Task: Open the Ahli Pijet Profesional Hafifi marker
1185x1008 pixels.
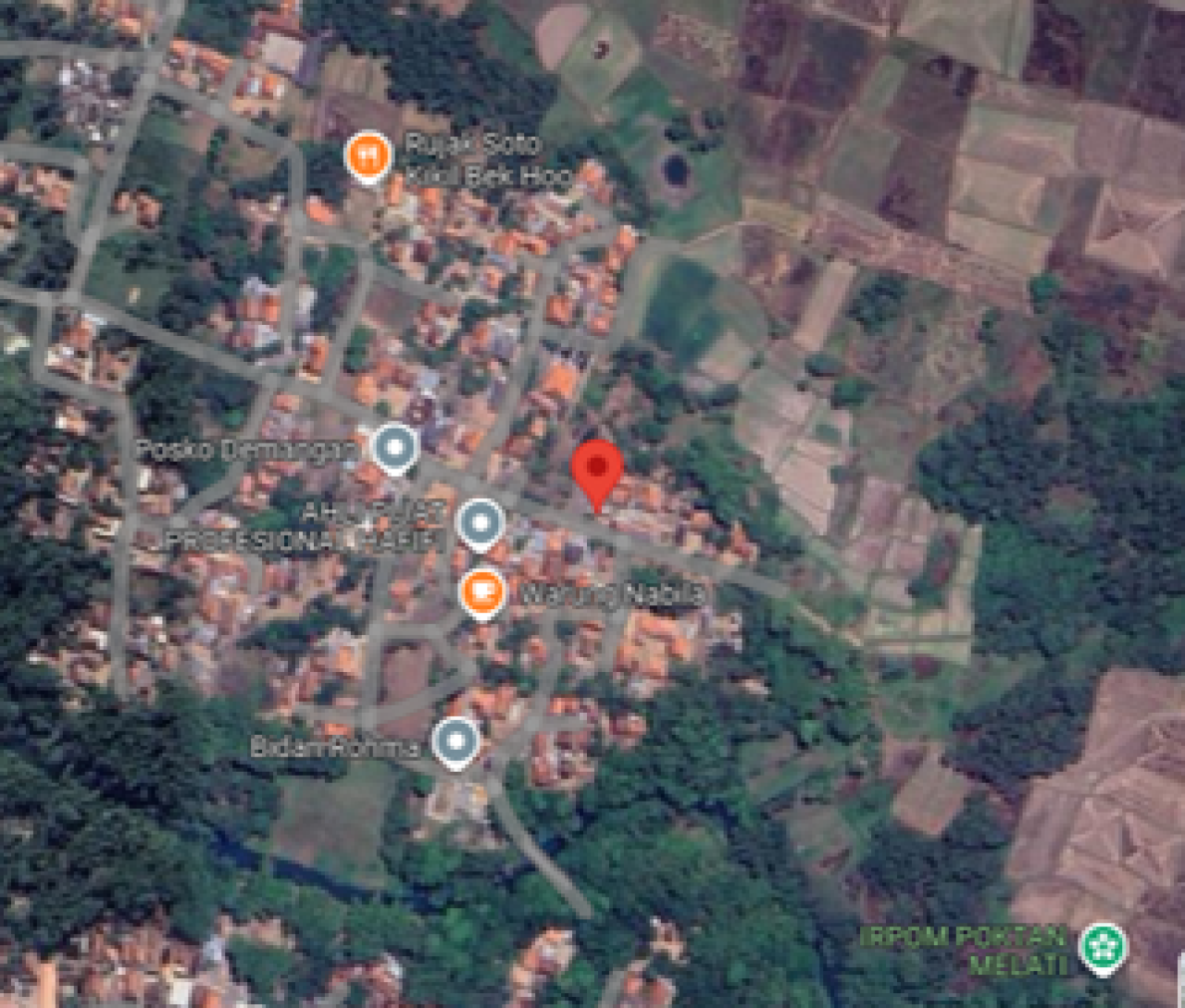Action: coord(480,523)
